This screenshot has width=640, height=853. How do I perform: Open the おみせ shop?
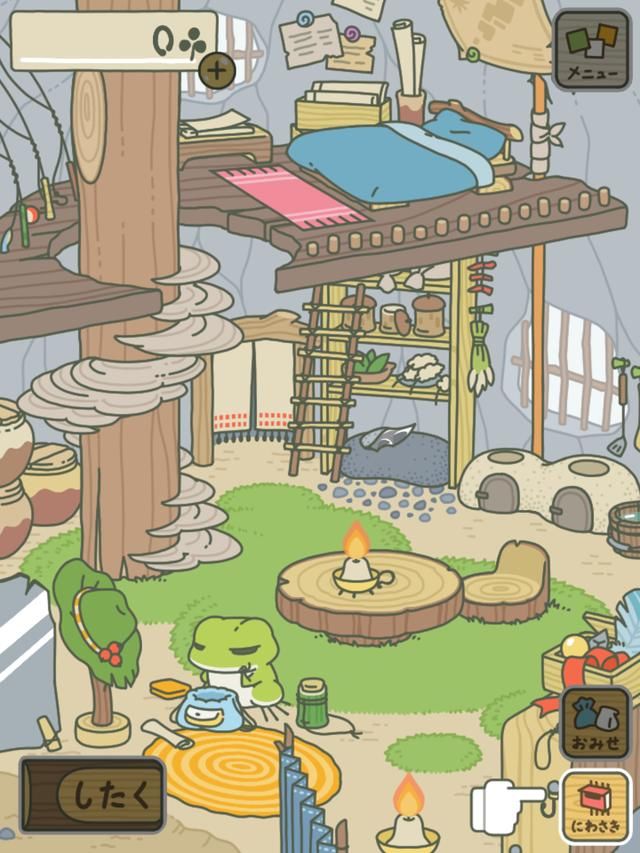coord(595,723)
